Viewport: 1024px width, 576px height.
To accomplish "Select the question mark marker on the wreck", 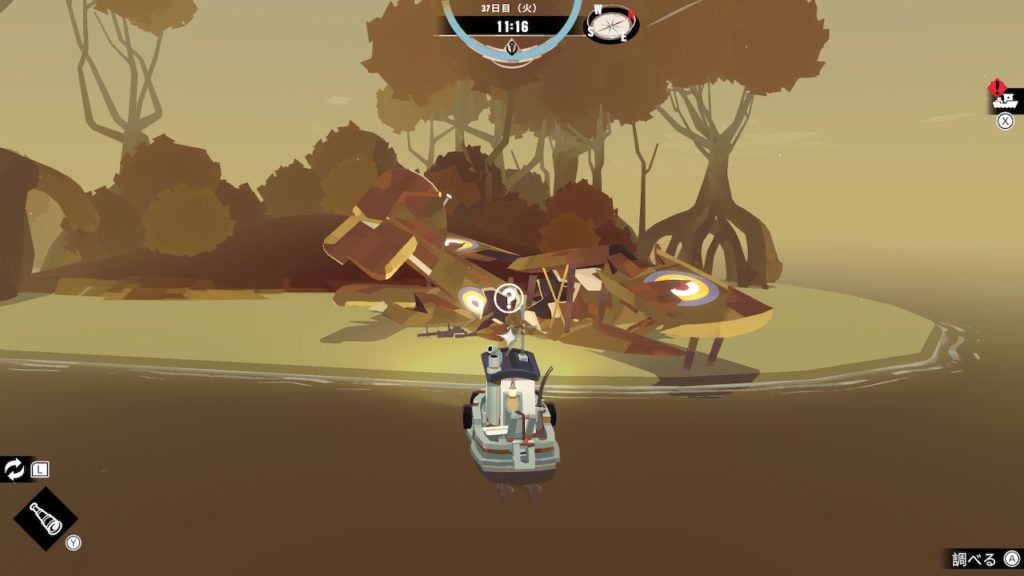I will click(508, 297).
